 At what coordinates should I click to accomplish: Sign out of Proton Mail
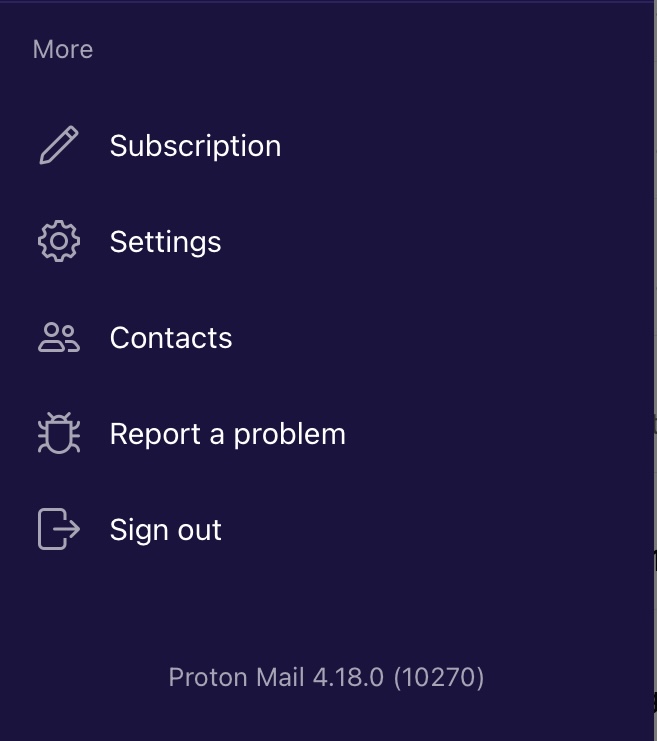[165, 530]
